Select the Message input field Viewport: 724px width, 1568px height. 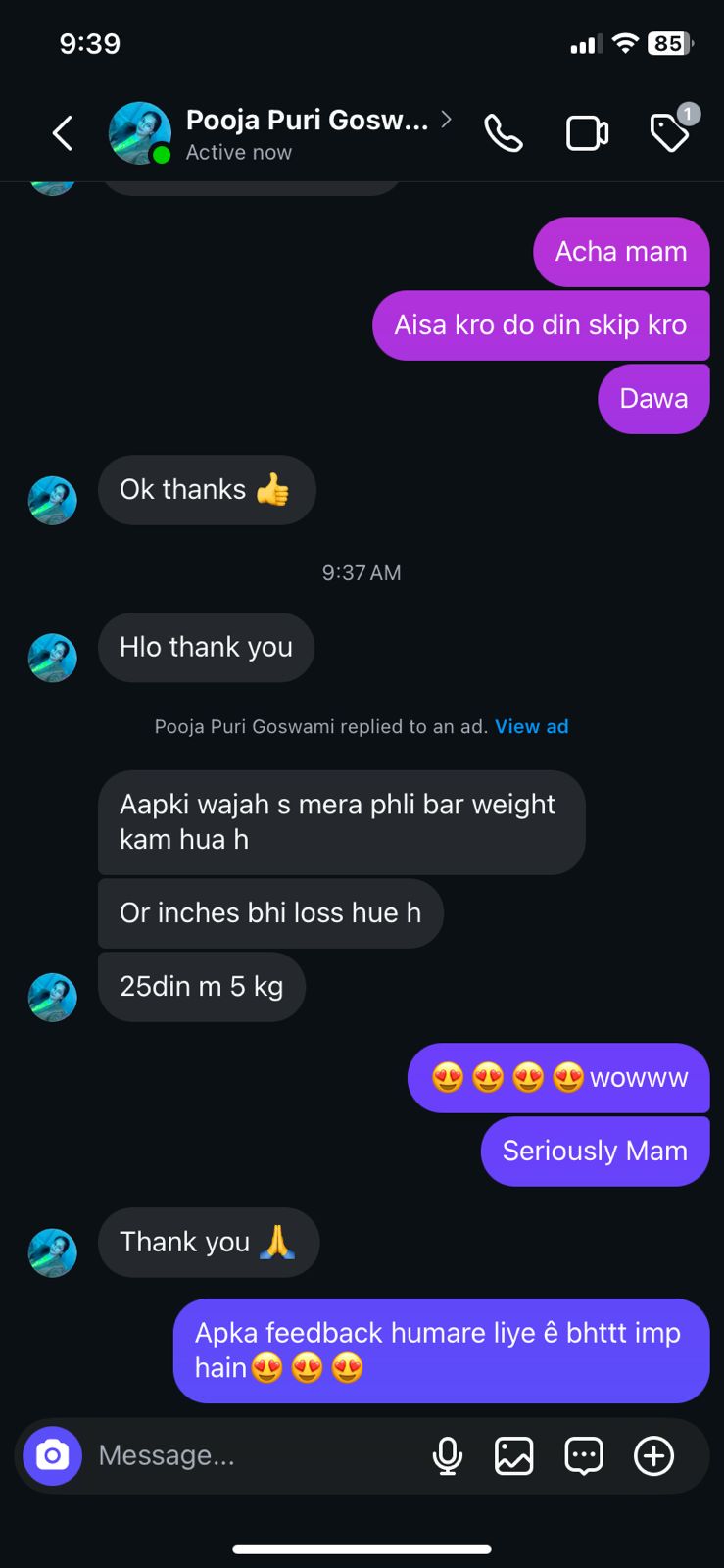[245, 1455]
